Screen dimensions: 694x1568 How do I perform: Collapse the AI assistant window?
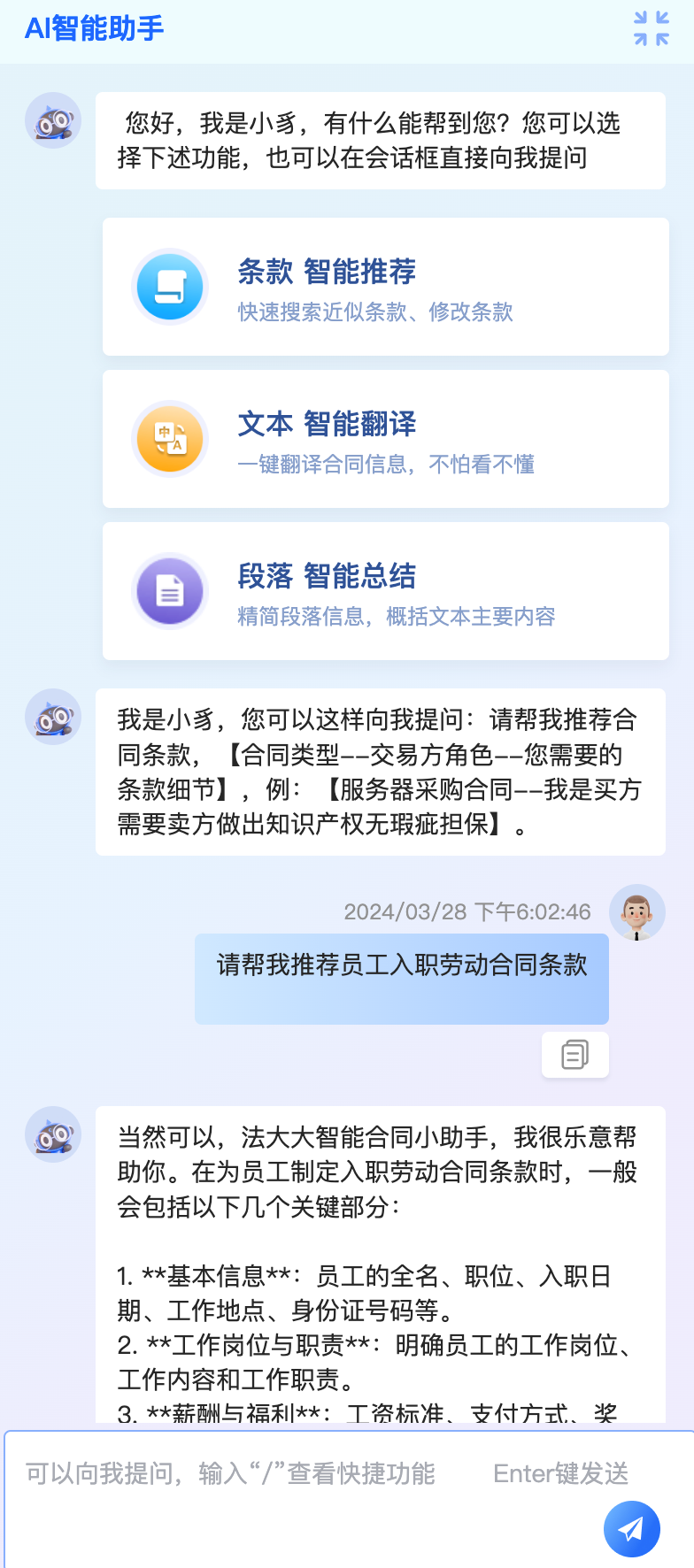point(652,28)
